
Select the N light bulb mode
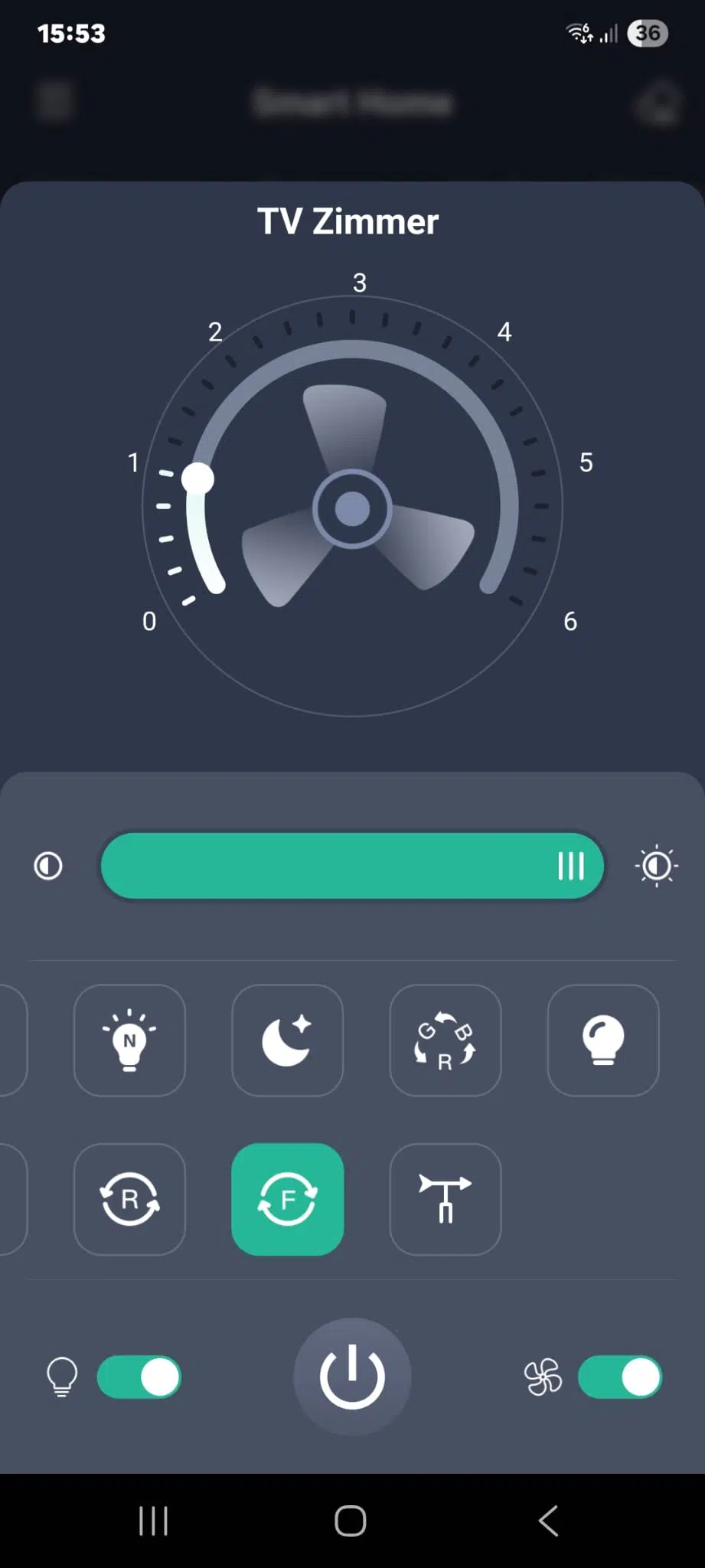coord(129,1040)
